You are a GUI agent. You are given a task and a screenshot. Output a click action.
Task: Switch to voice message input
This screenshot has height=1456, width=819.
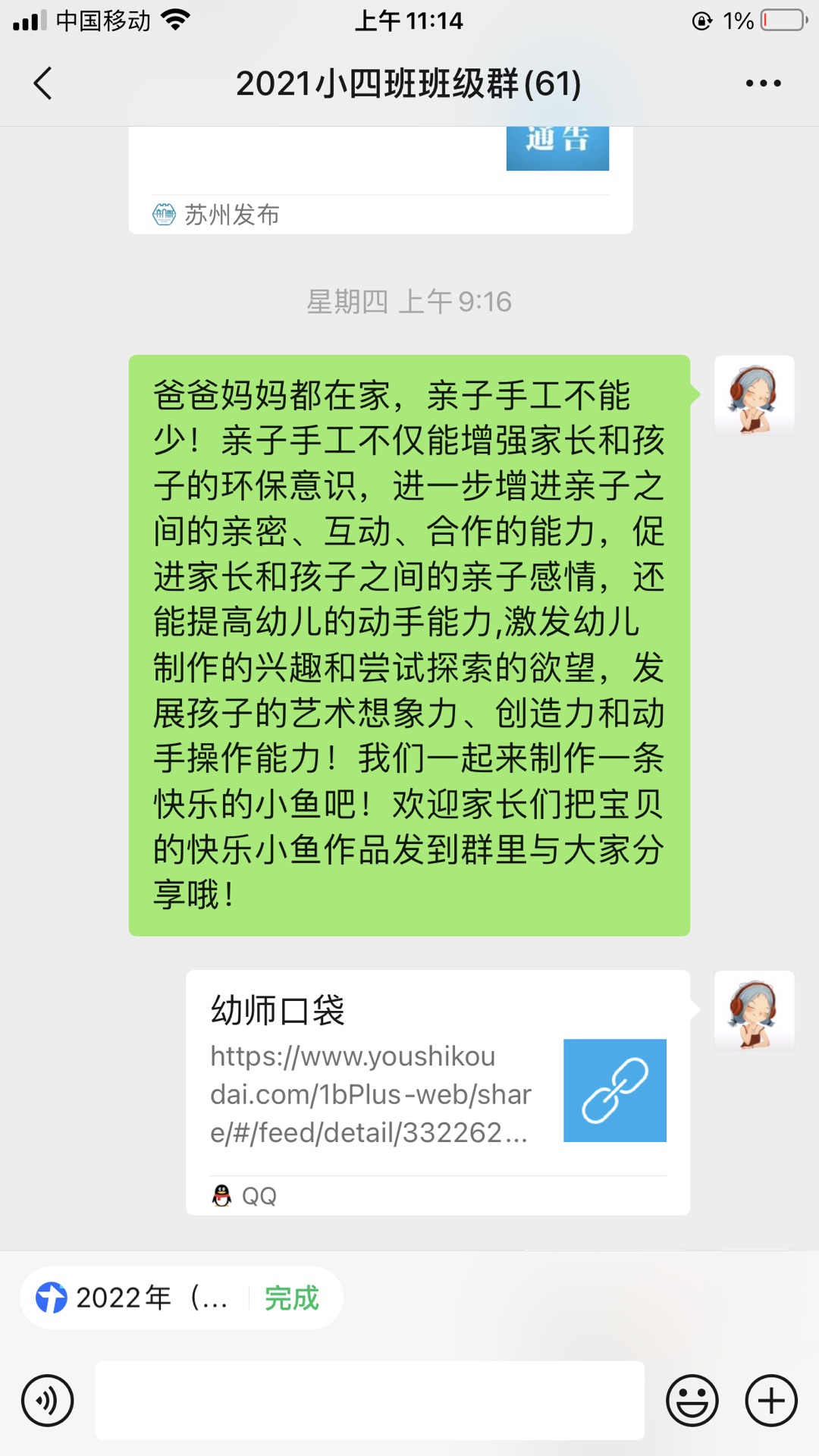[48, 1401]
